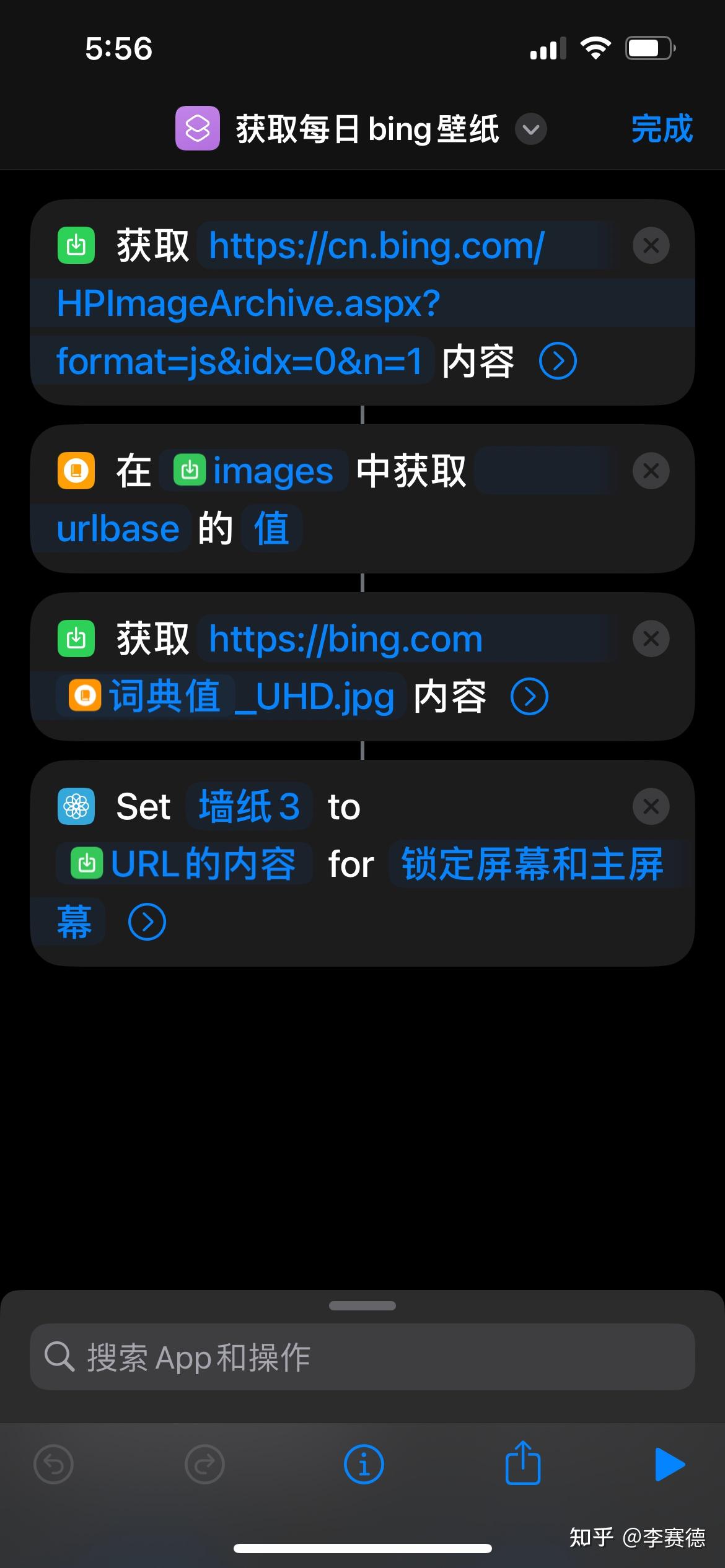Tap the 词典值 dictionary token icon
725x1568 pixels.
click(84, 695)
